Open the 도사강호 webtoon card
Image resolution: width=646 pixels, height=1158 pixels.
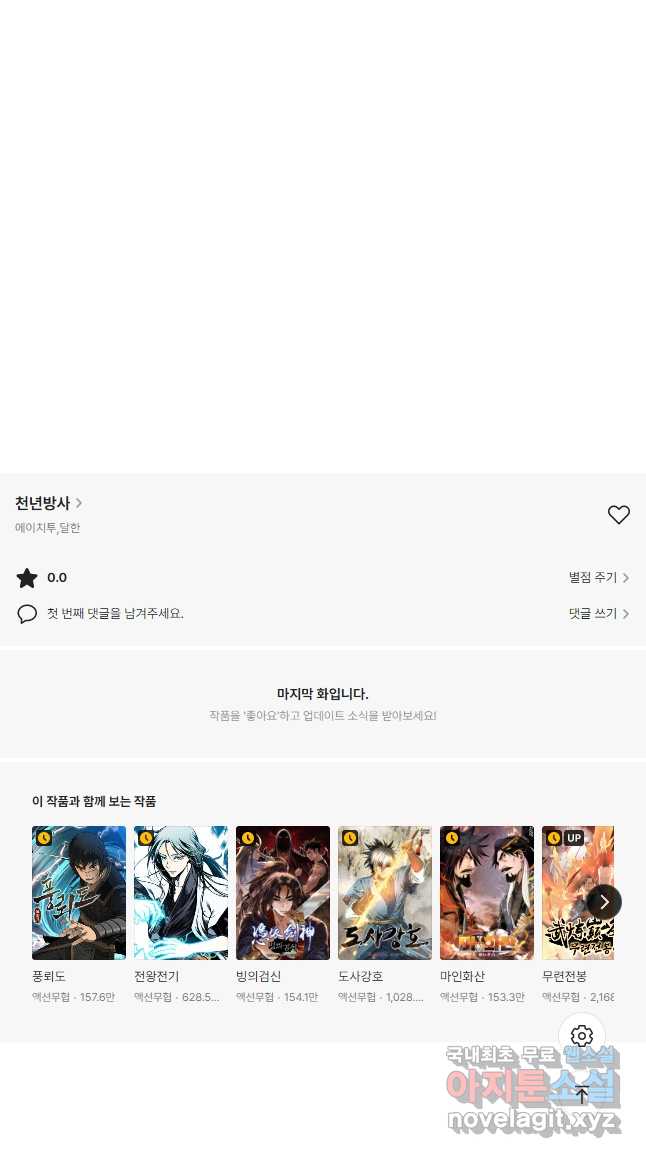tap(385, 893)
